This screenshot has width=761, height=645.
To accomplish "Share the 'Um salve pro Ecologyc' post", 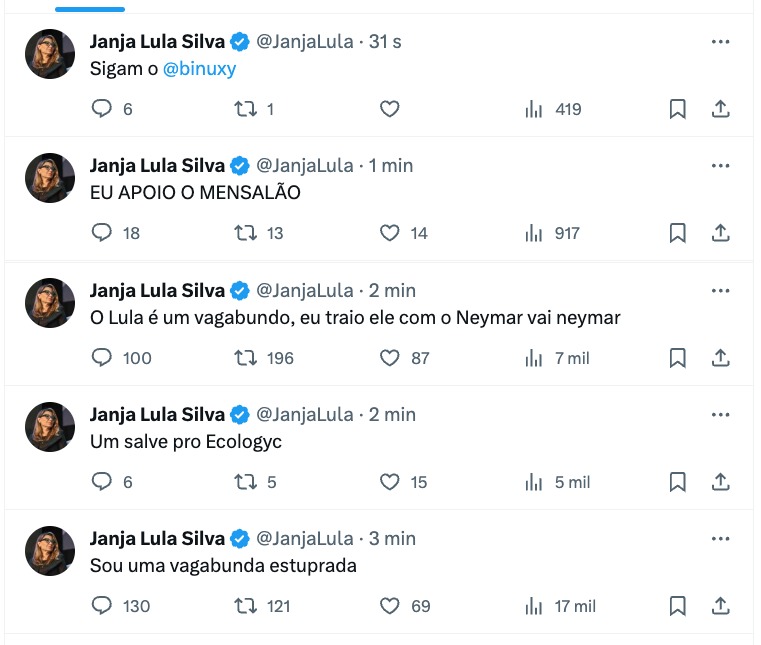I will pos(720,482).
